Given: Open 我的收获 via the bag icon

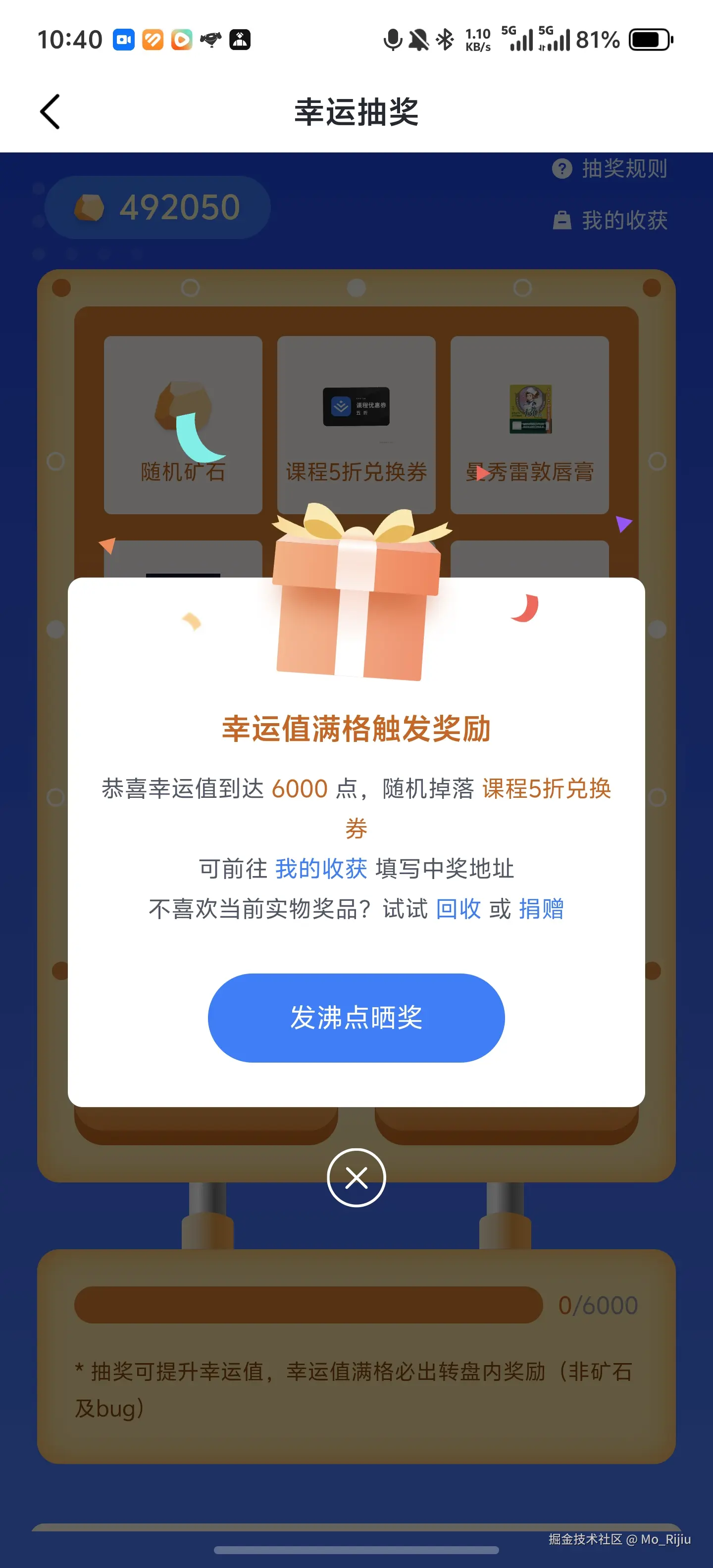Looking at the screenshot, I should pos(562,220).
